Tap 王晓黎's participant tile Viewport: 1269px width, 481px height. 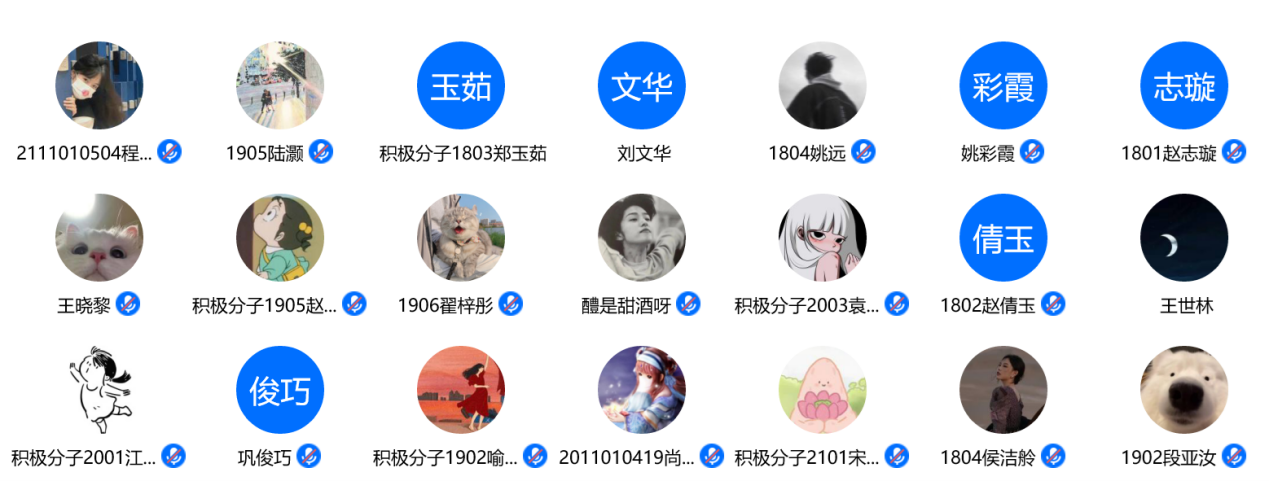99,238
